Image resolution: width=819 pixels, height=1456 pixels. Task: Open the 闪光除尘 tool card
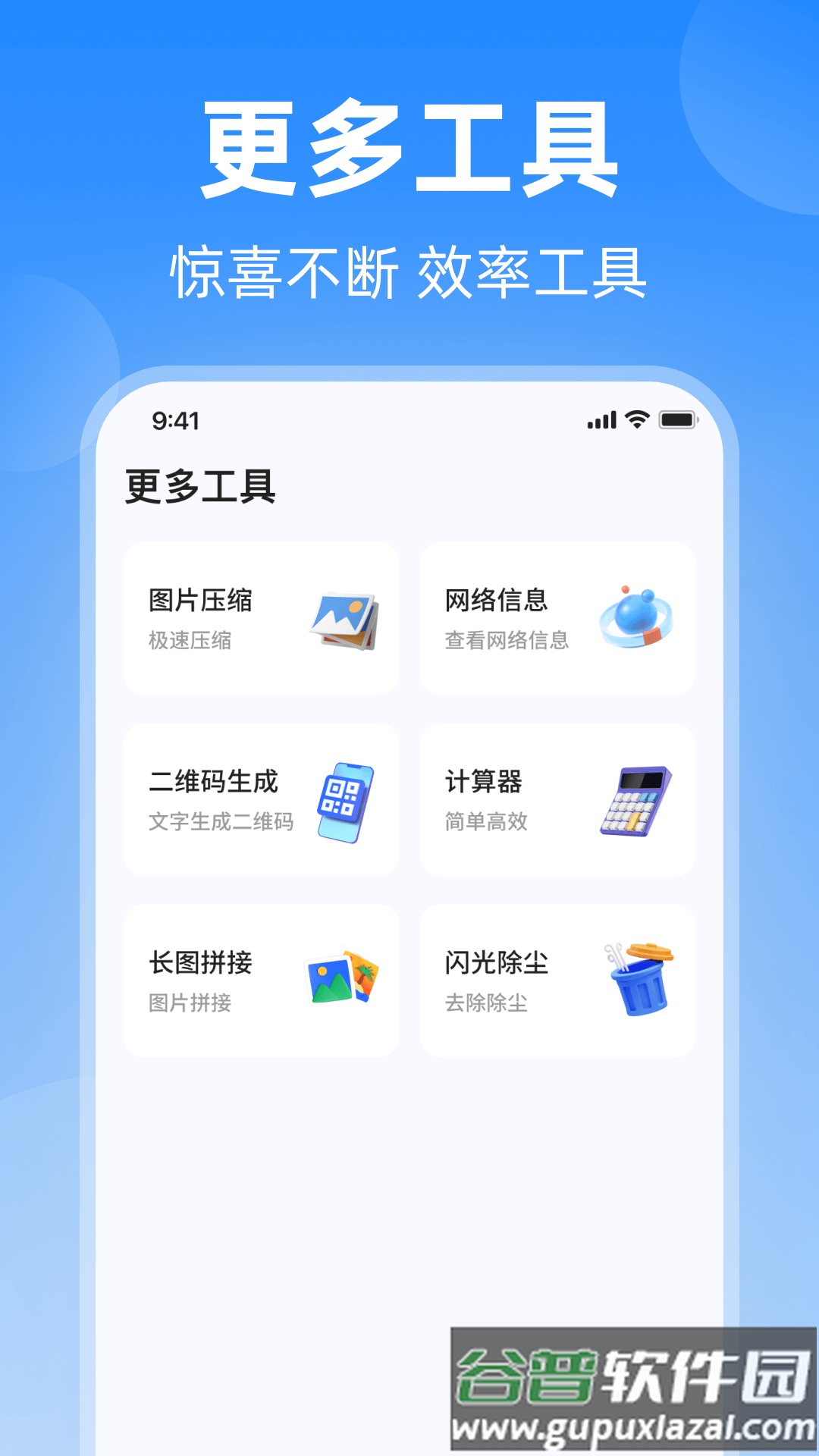click(x=556, y=980)
